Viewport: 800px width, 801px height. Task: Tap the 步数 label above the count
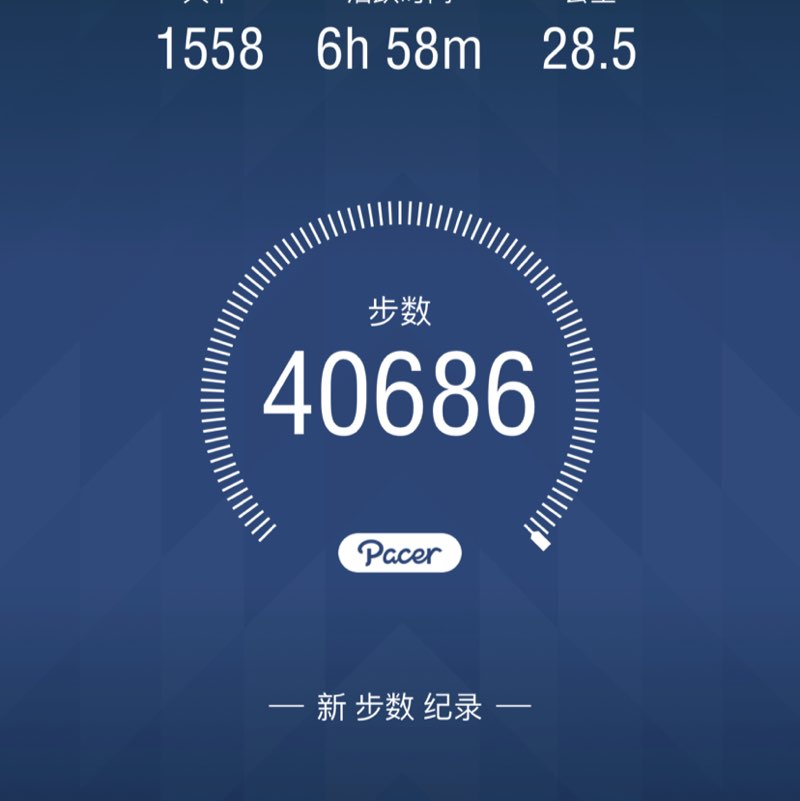coord(400,310)
